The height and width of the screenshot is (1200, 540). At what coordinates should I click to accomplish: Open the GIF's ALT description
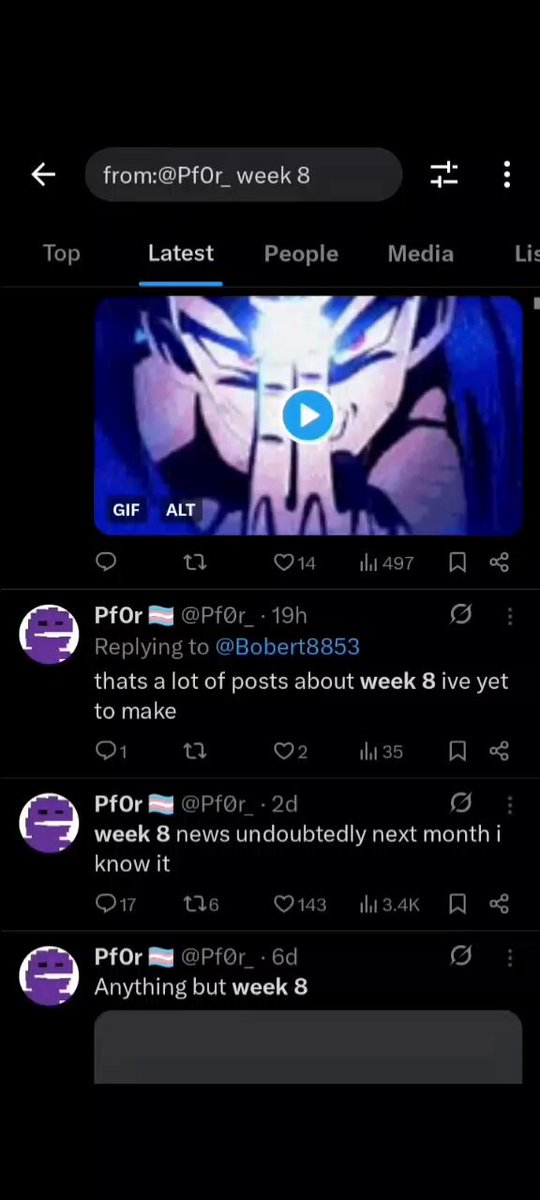180,510
